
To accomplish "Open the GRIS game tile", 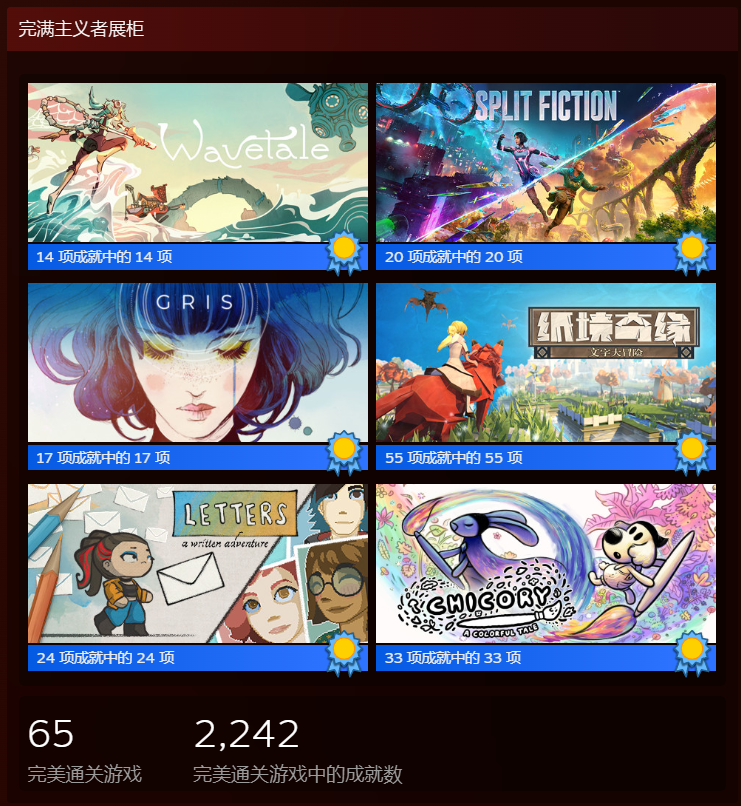I will point(197,363).
